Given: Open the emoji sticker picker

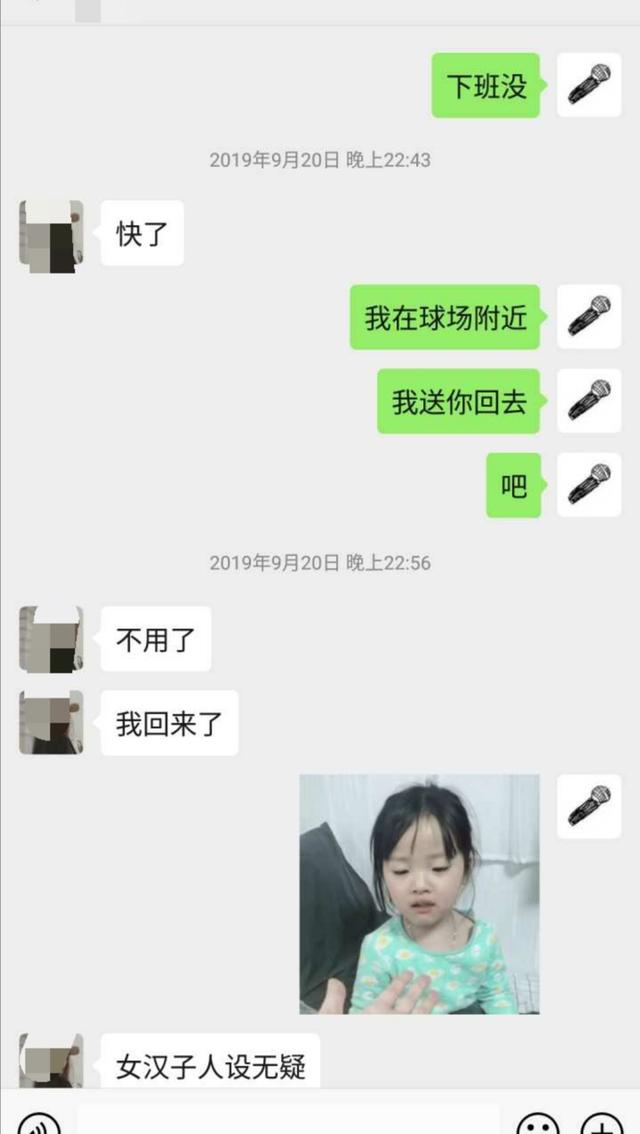Looking at the screenshot, I should [x=538, y=1124].
